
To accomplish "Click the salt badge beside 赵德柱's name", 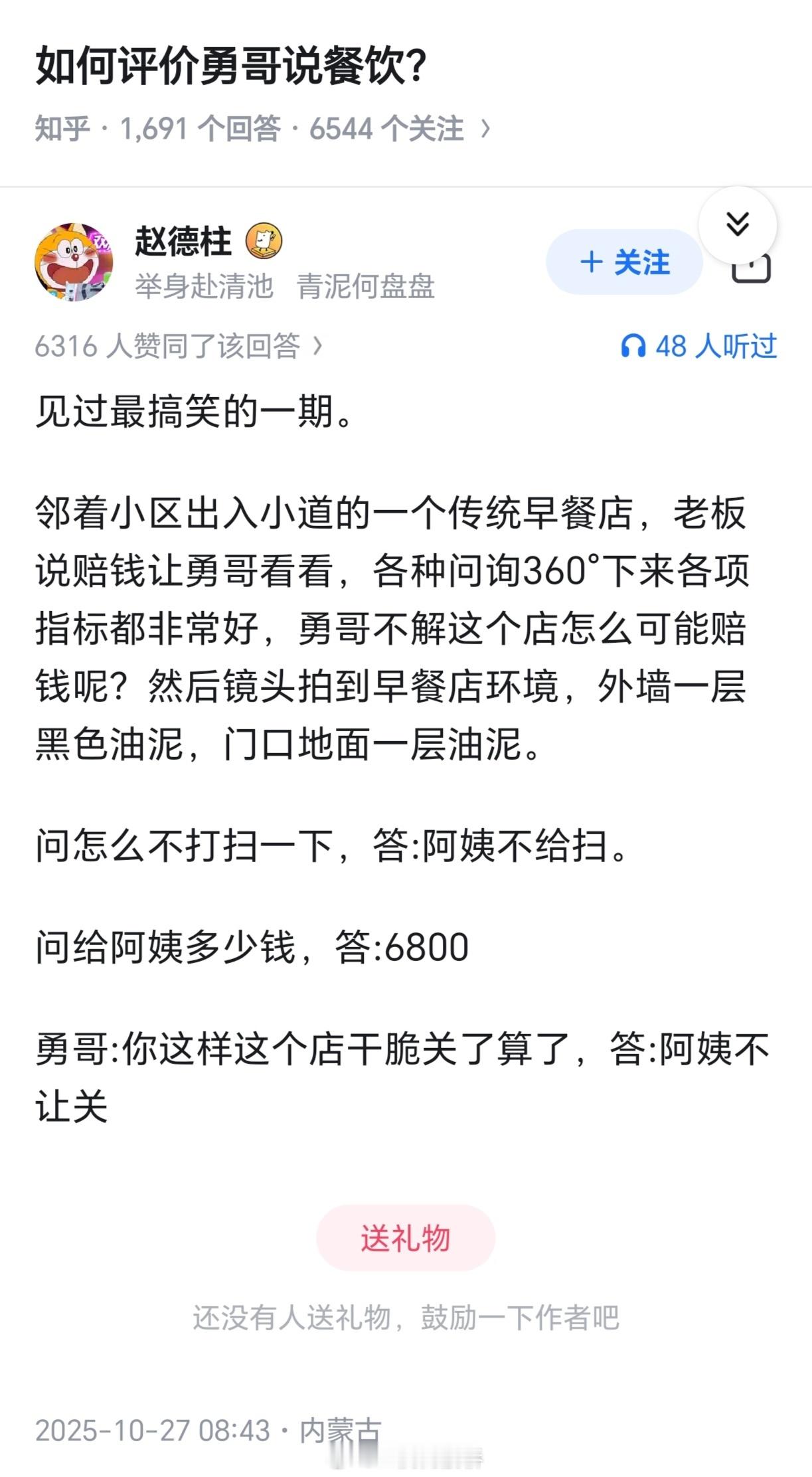I will coord(264,242).
